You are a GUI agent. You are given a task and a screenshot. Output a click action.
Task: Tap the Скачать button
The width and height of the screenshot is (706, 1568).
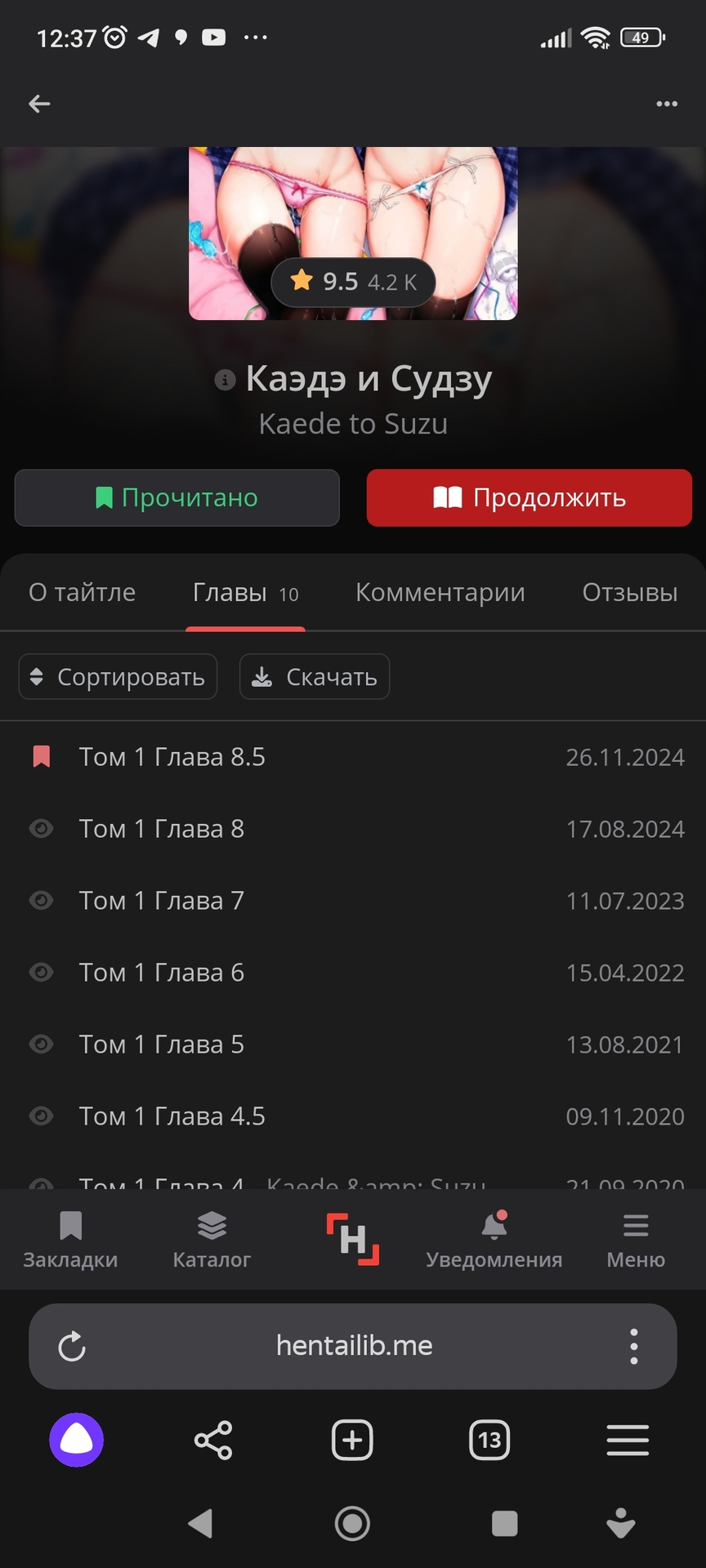tap(315, 677)
